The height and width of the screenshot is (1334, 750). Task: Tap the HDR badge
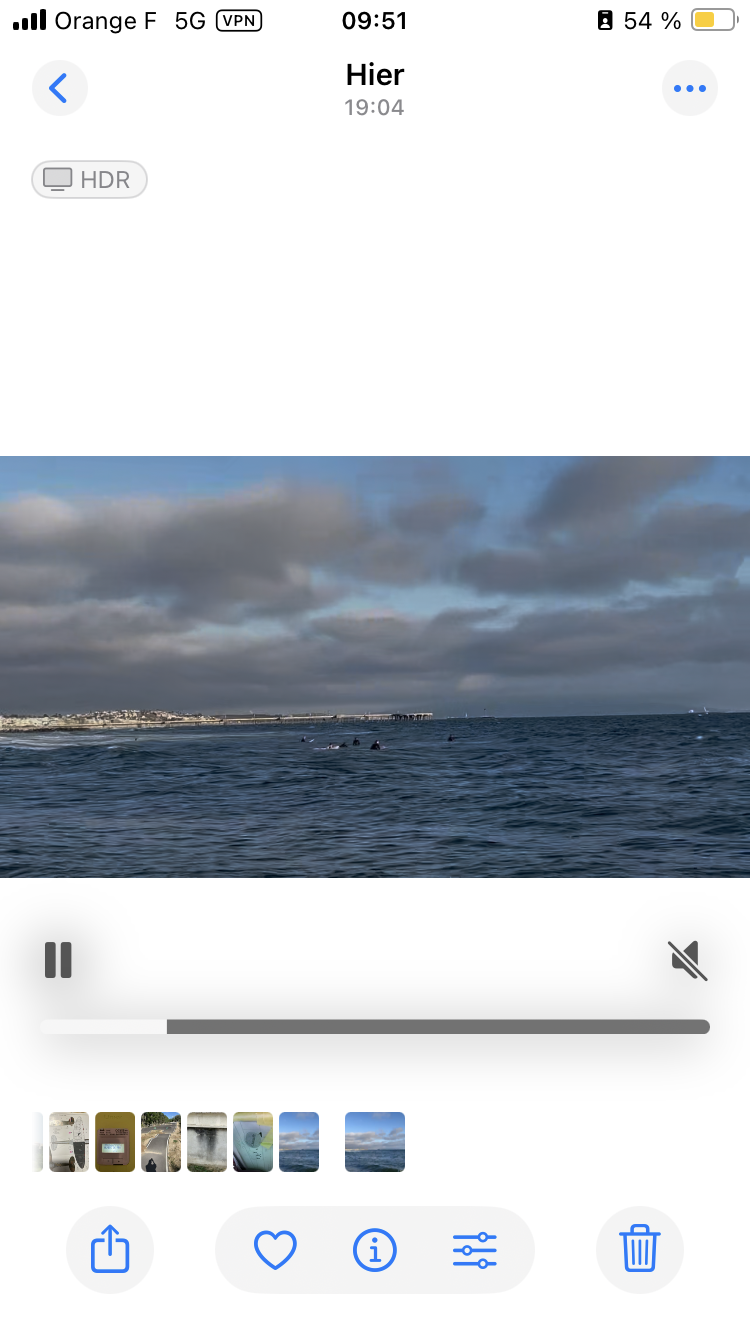90,180
